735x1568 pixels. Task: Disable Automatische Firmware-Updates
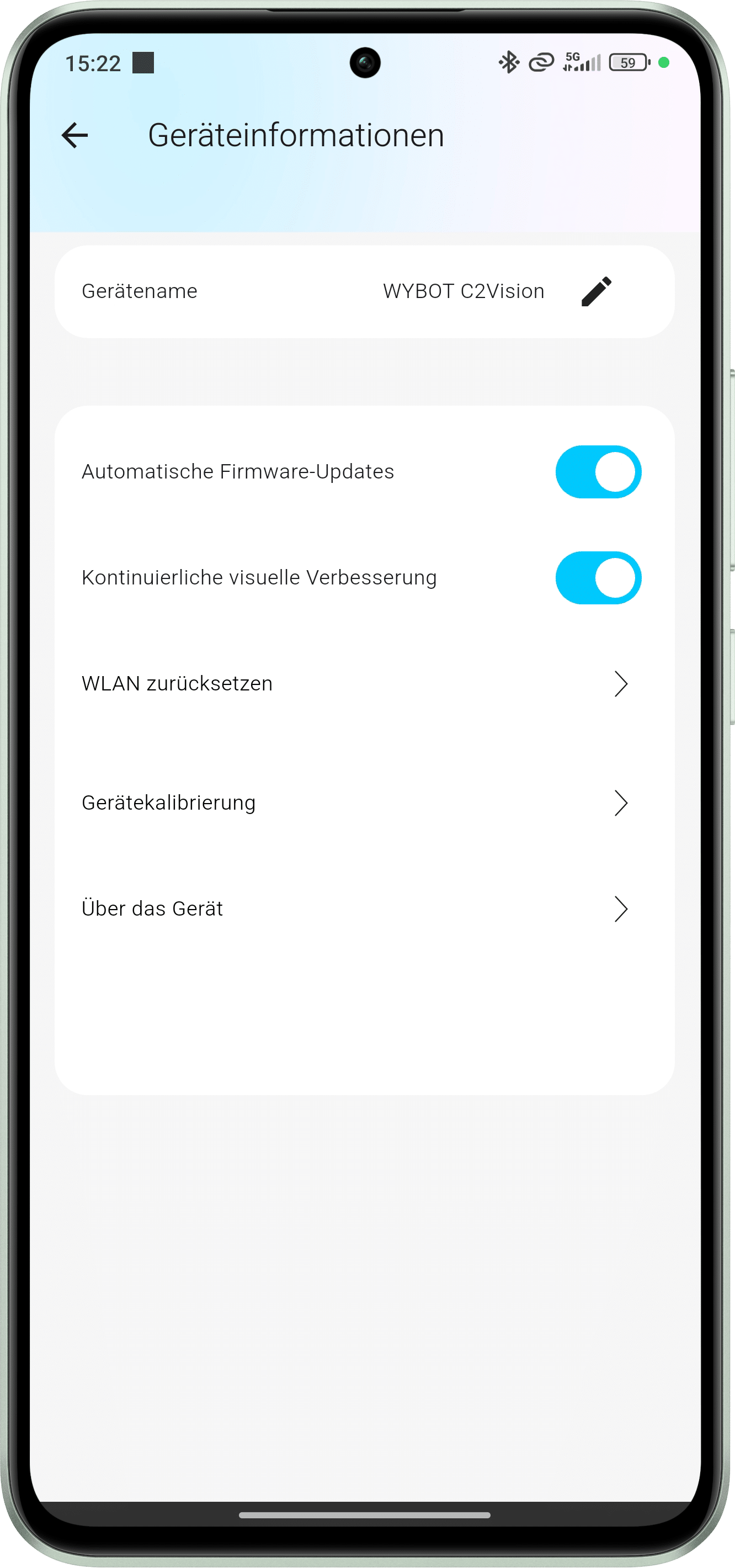[x=598, y=472]
